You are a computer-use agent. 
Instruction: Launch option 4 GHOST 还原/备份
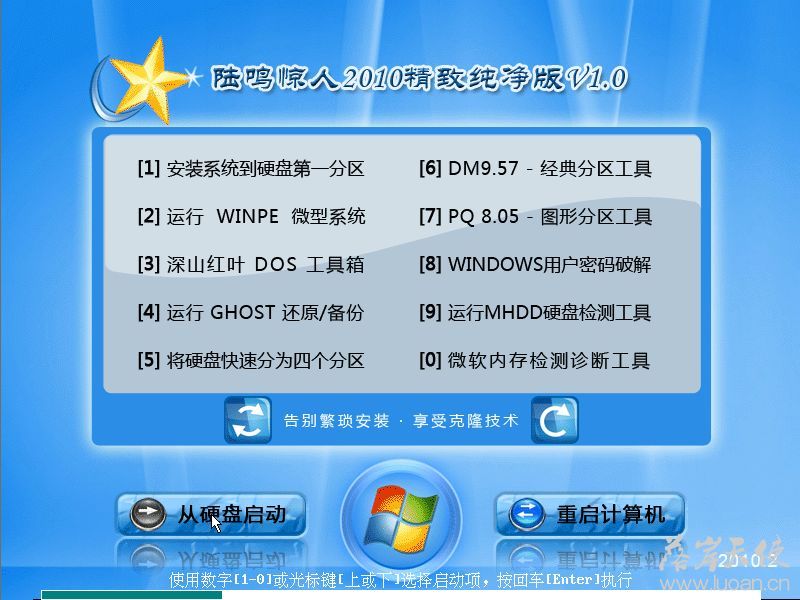click(251, 313)
